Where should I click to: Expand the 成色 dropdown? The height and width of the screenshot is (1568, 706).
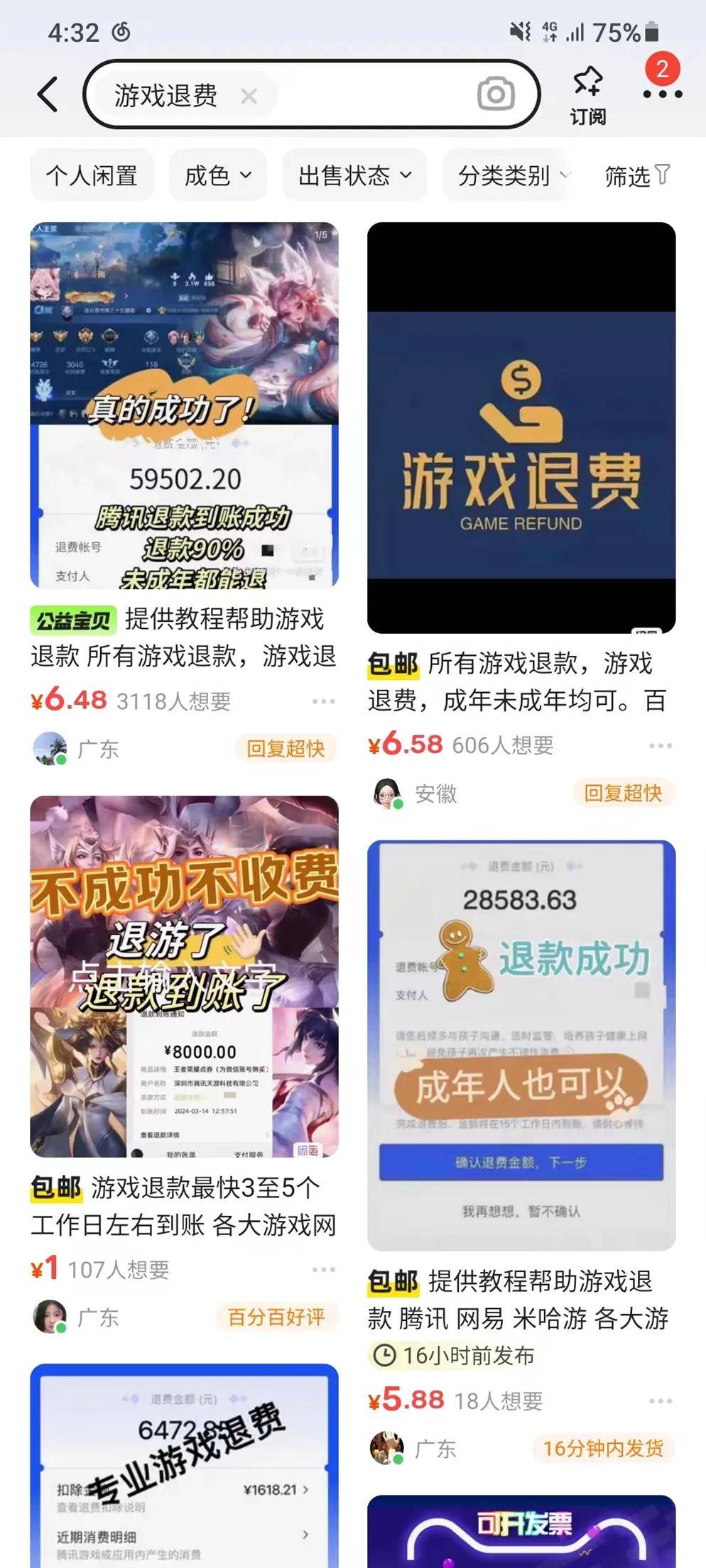[217, 175]
